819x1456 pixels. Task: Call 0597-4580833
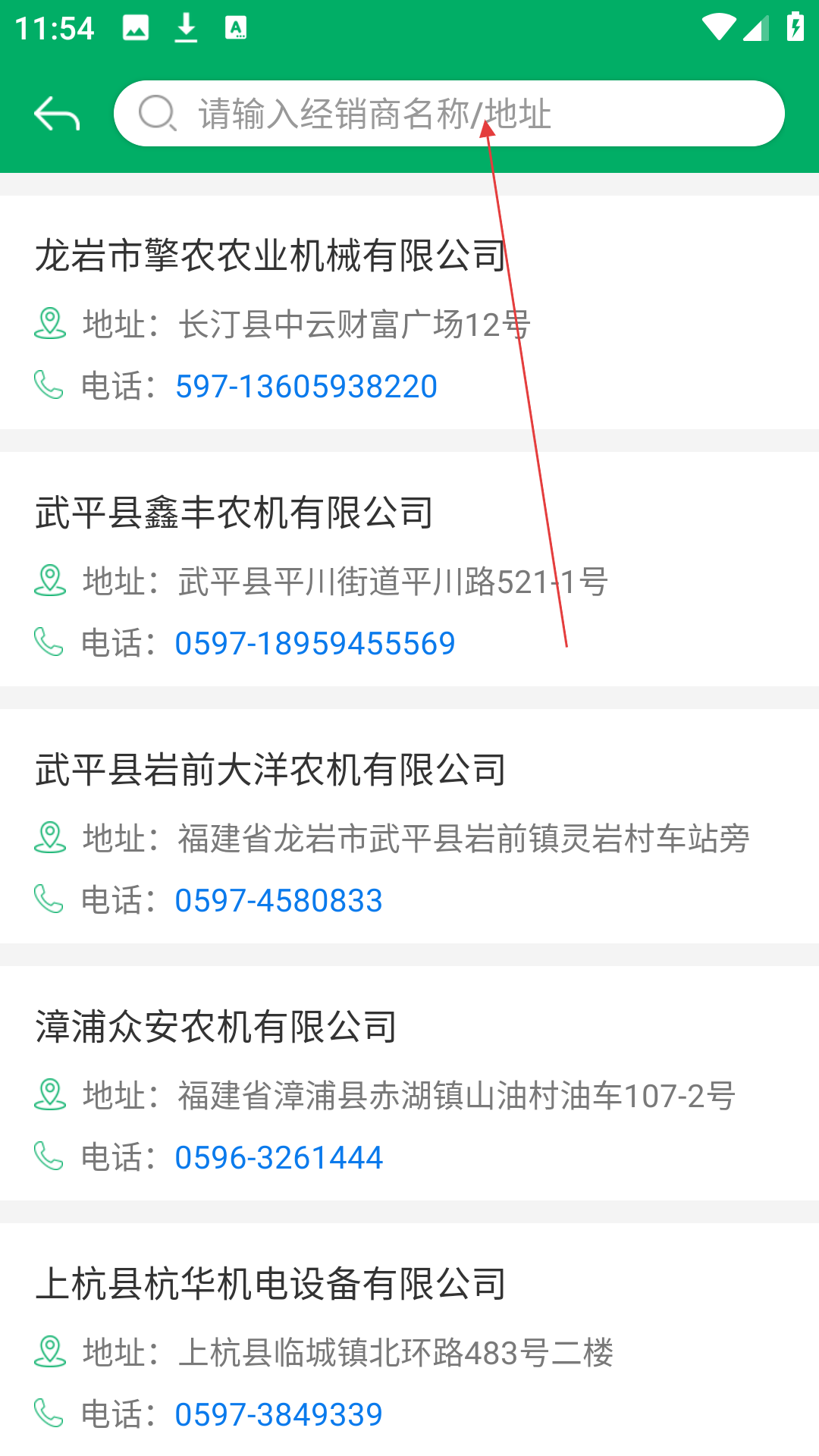coord(278,901)
